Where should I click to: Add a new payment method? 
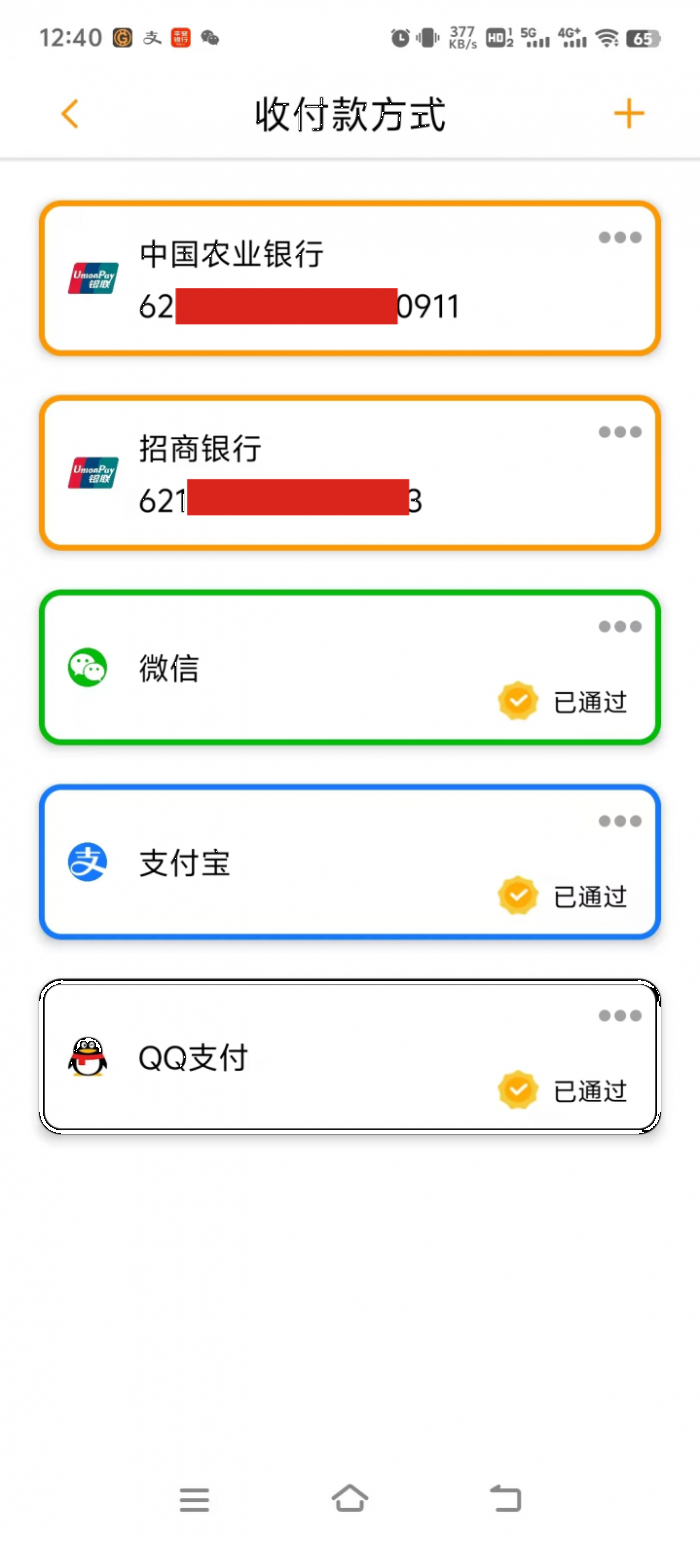(x=629, y=114)
